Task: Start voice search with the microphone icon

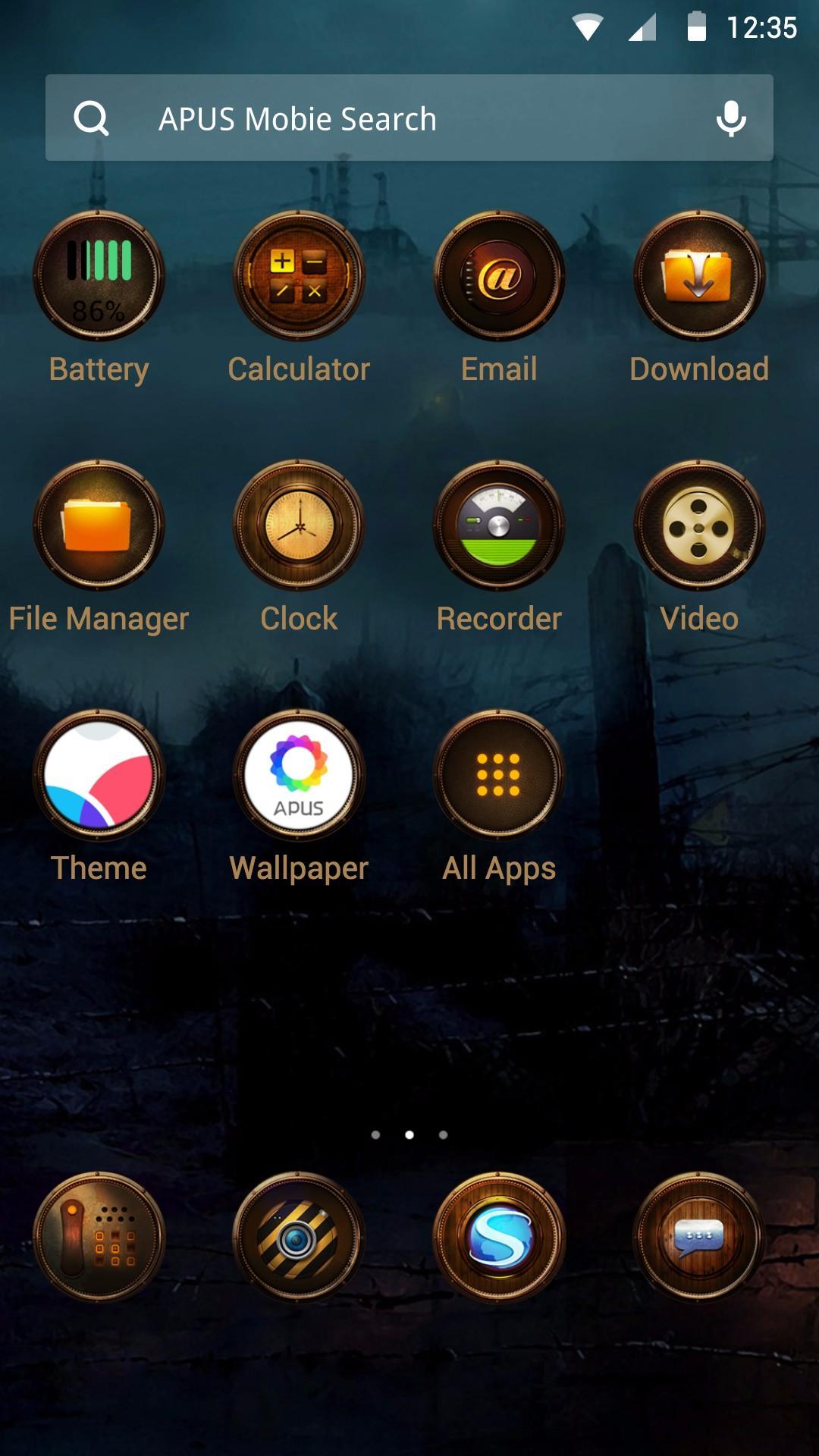Action: 730,118
